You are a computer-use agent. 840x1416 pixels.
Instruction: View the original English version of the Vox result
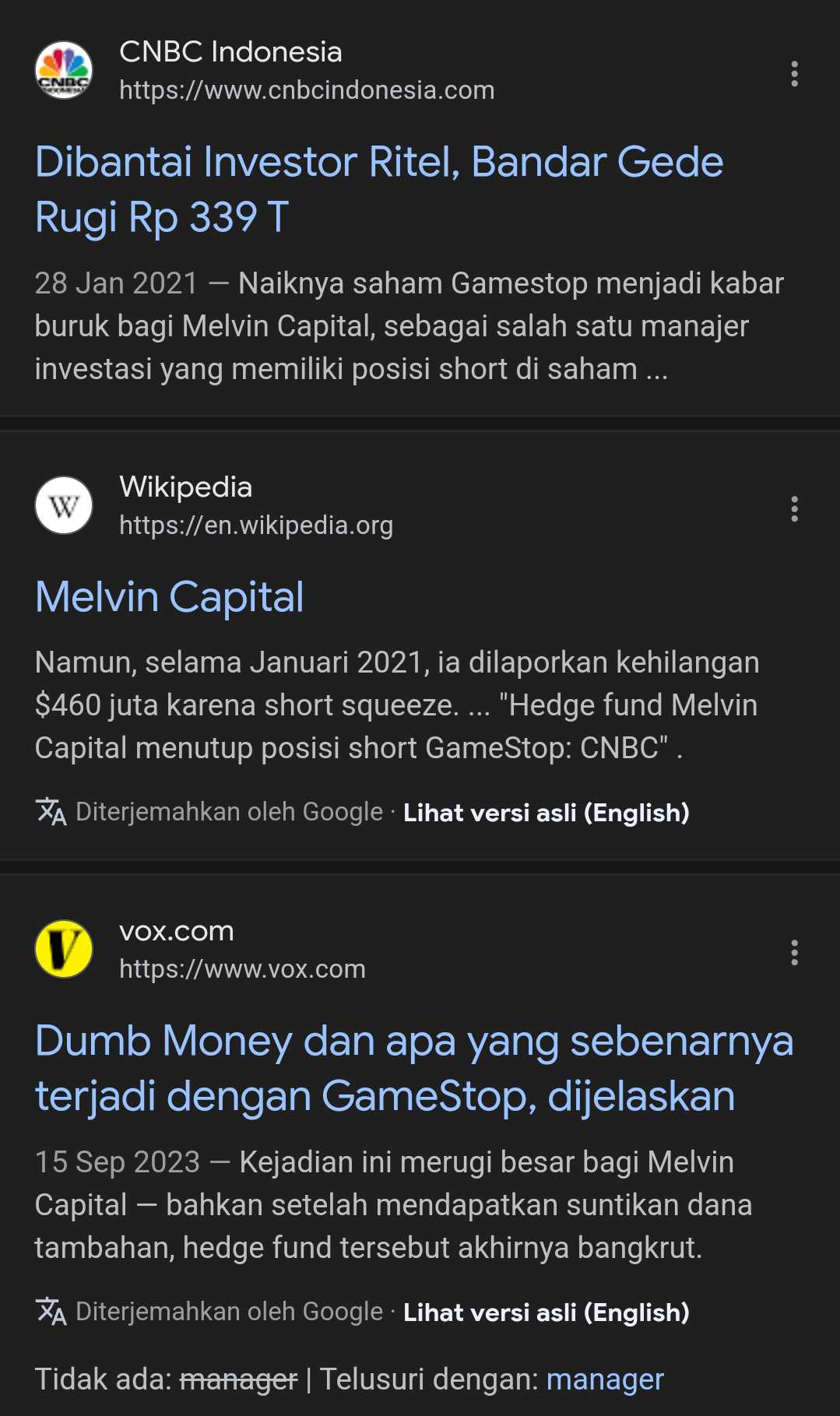pos(546,1312)
